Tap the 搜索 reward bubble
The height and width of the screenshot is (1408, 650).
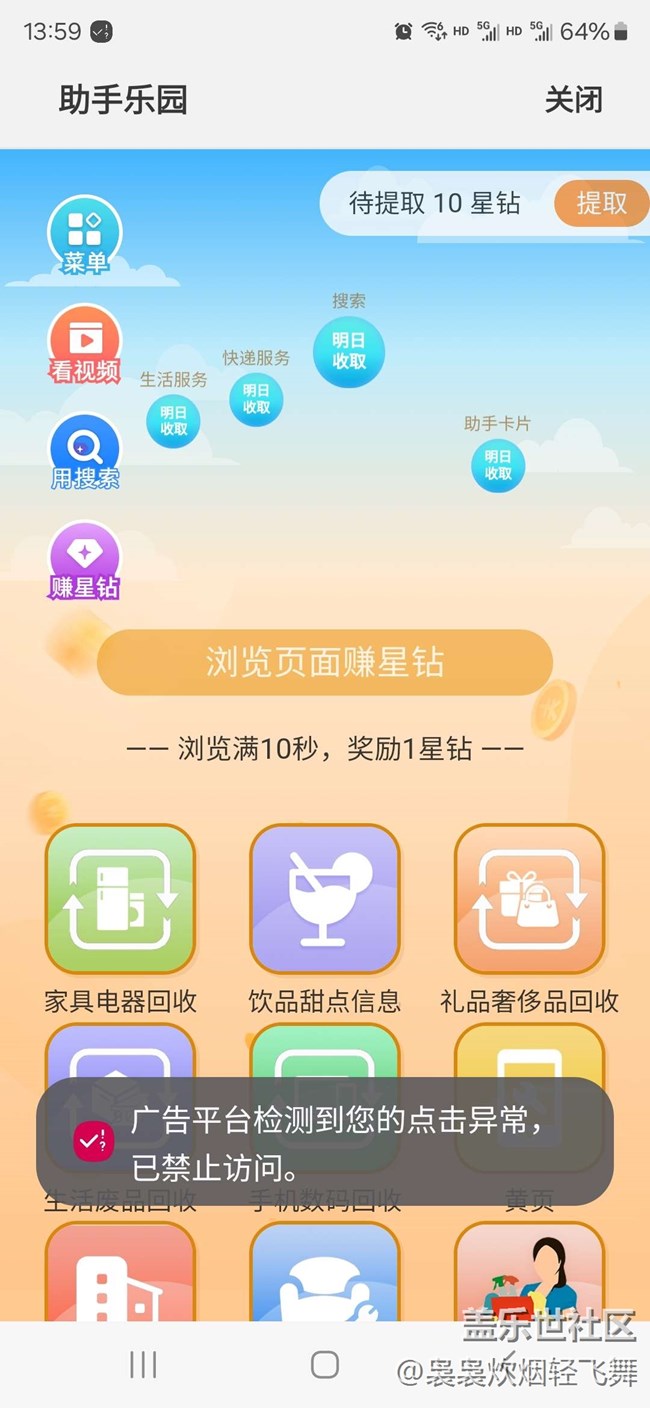348,352
